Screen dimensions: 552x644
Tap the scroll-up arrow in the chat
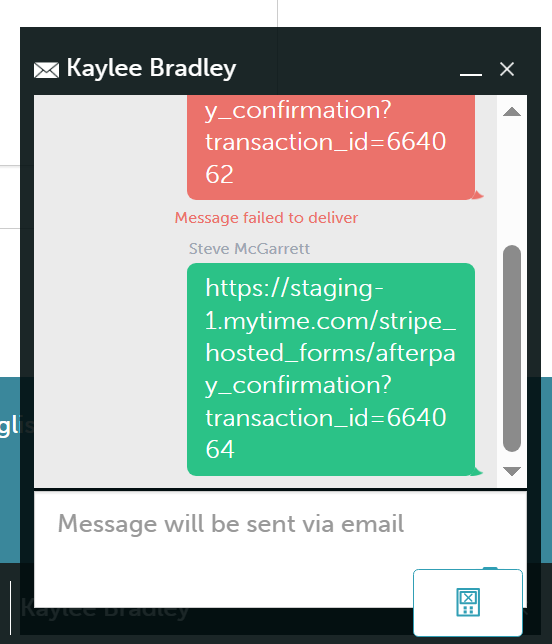[512, 112]
